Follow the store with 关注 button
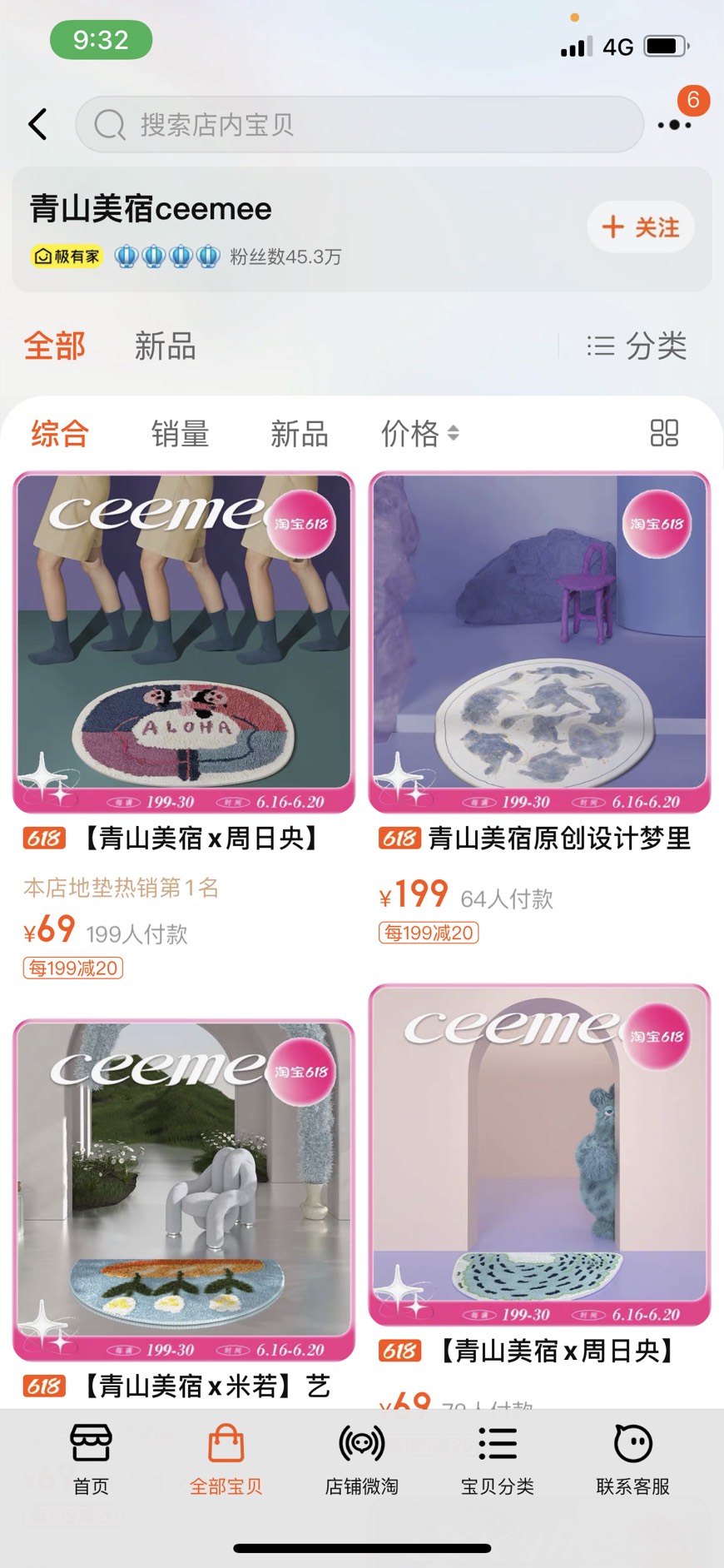The height and width of the screenshot is (1568, 724). [641, 226]
